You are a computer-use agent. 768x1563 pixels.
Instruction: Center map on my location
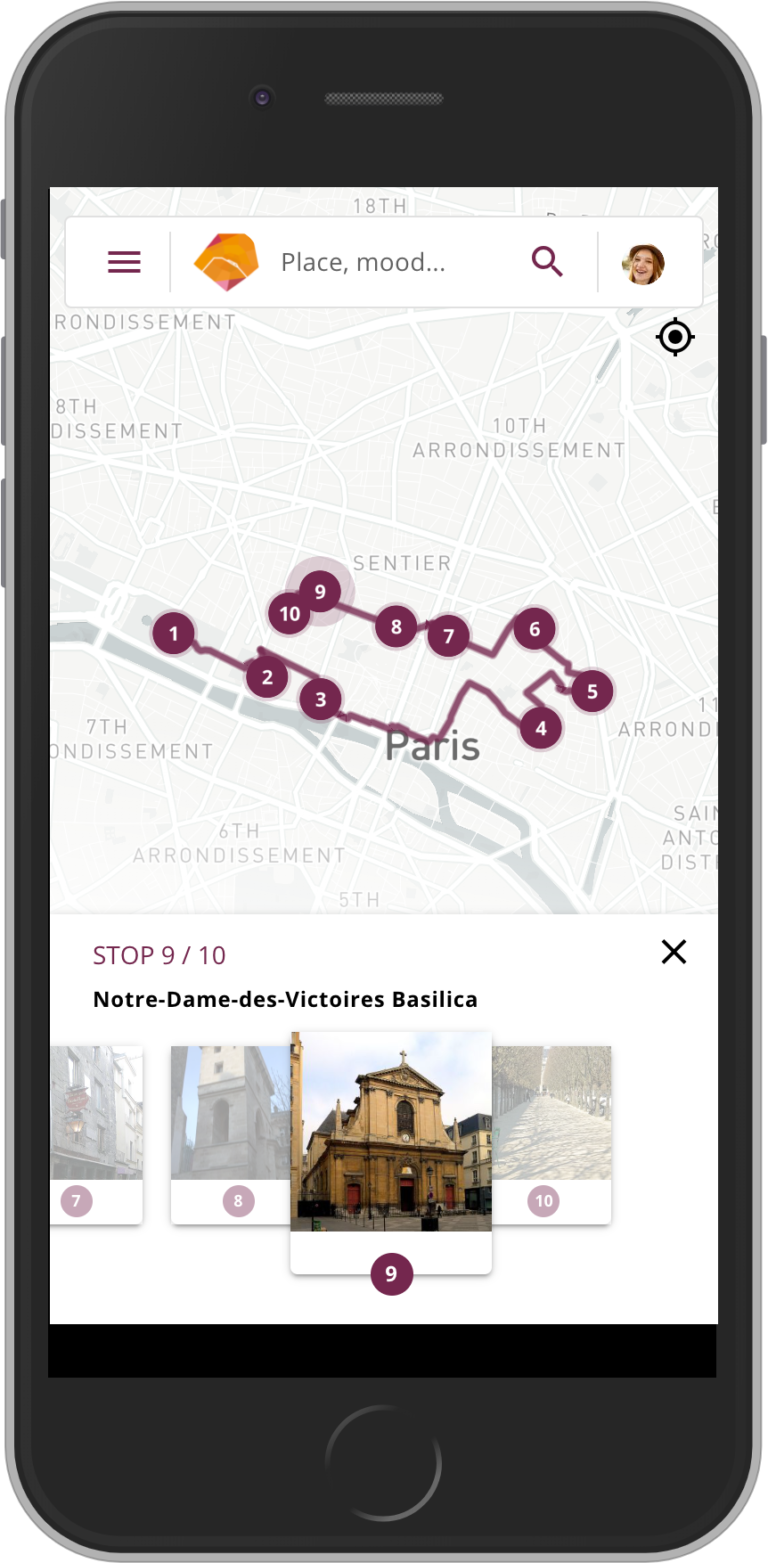coord(675,337)
